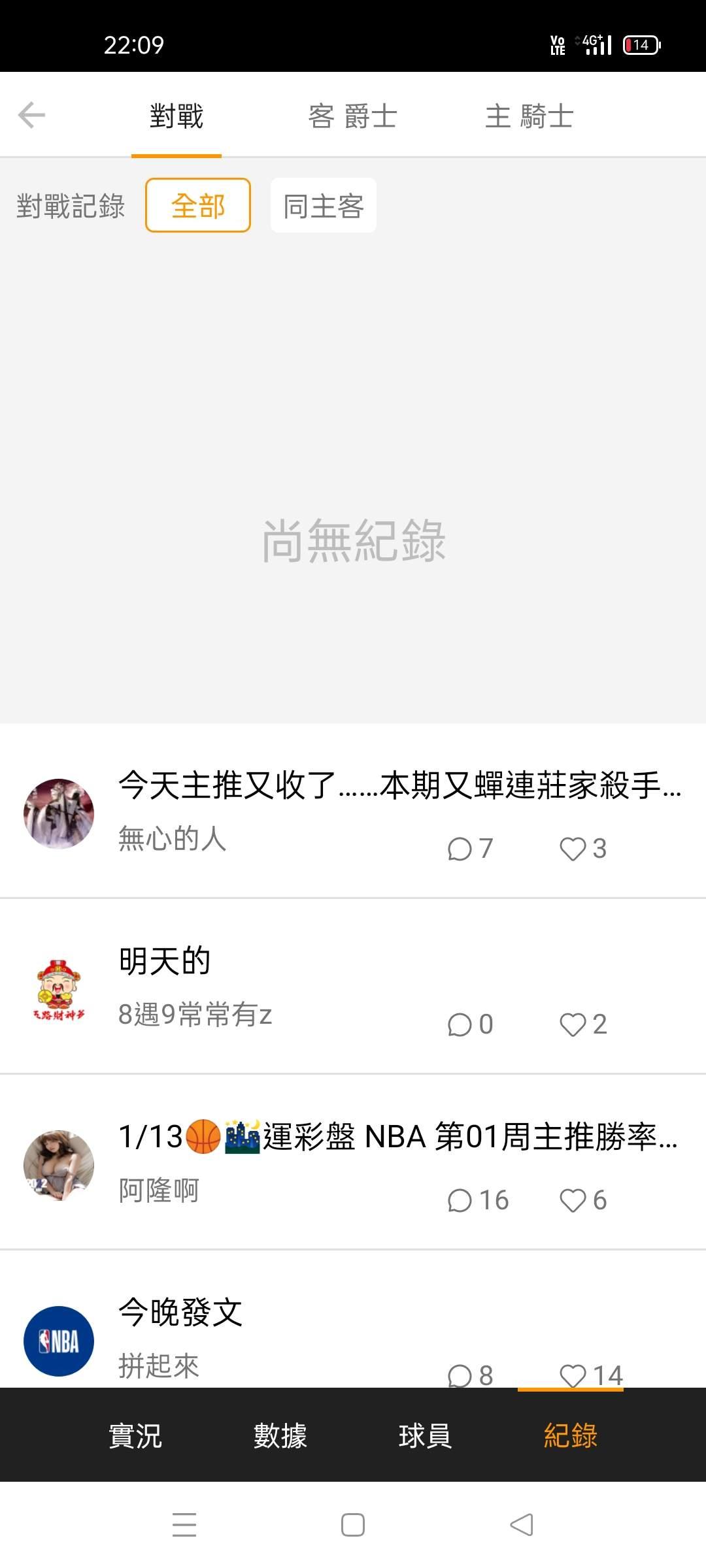Go to the system home screen

(353, 1525)
